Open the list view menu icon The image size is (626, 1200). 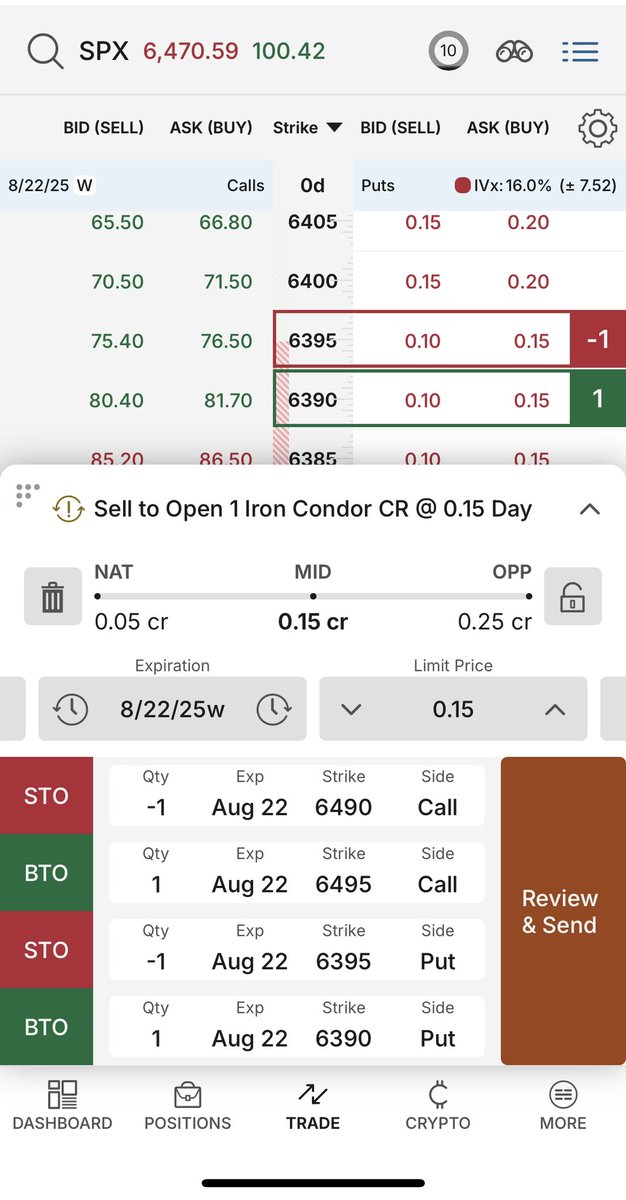tap(580, 51)
